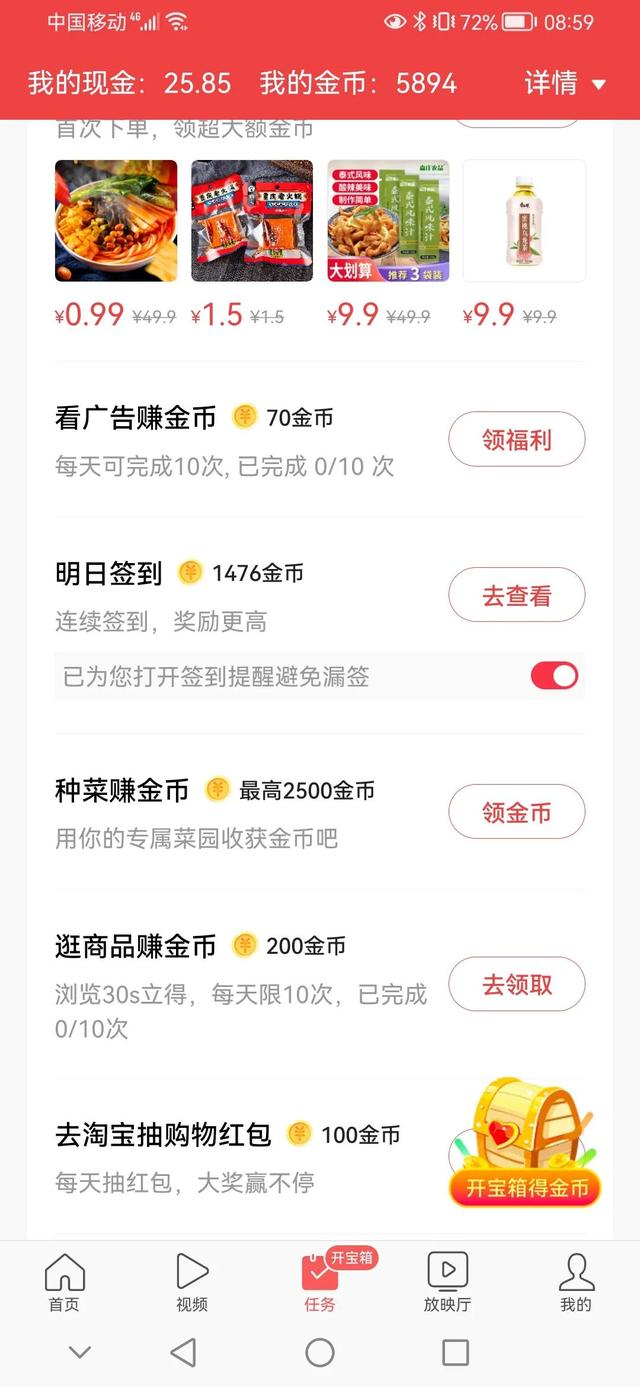Tap 去领取 for 逛商品赚金币
Viewport: 640px width, 1387px height.
tap(516, 985)
